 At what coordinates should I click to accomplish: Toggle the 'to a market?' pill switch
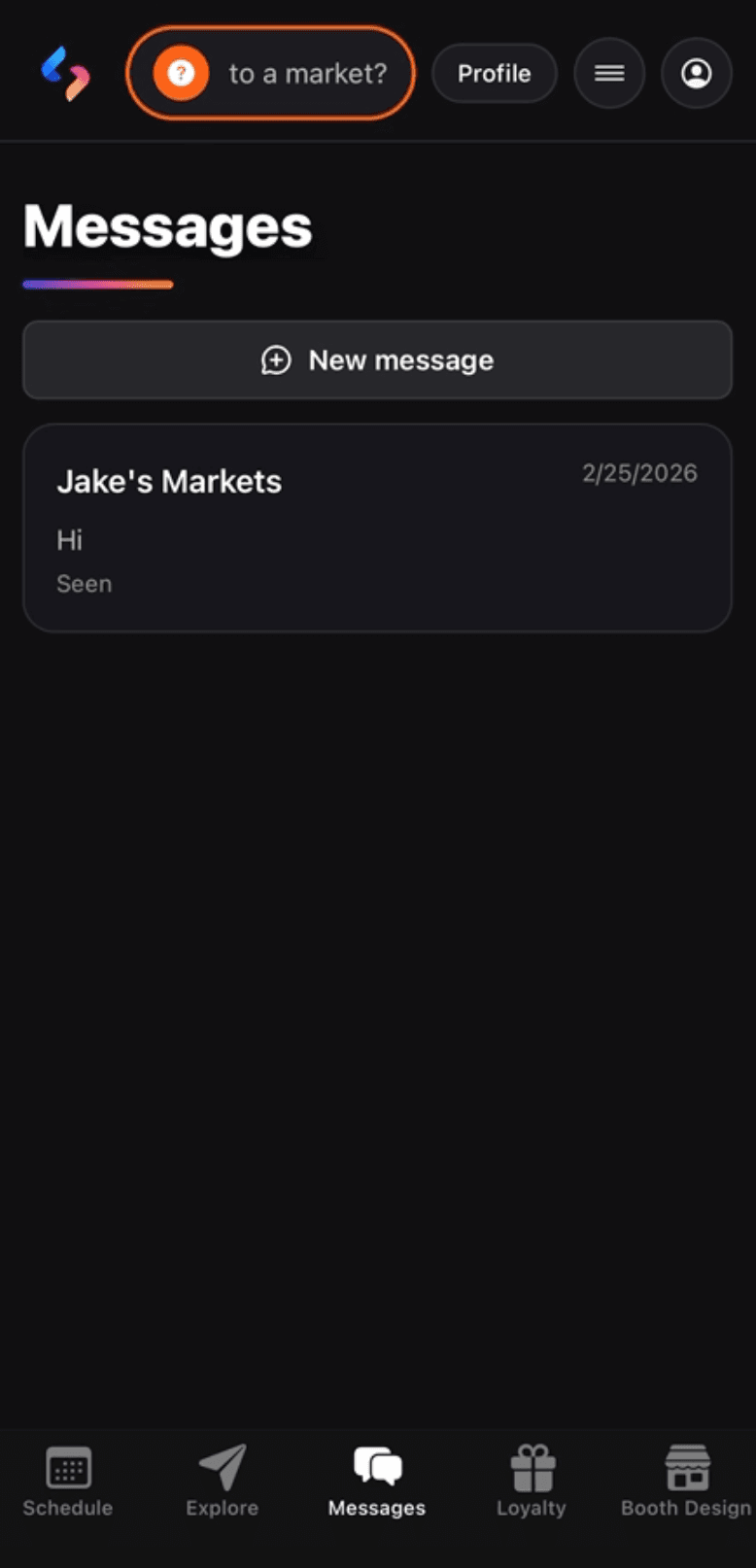[x=270, y=73]
